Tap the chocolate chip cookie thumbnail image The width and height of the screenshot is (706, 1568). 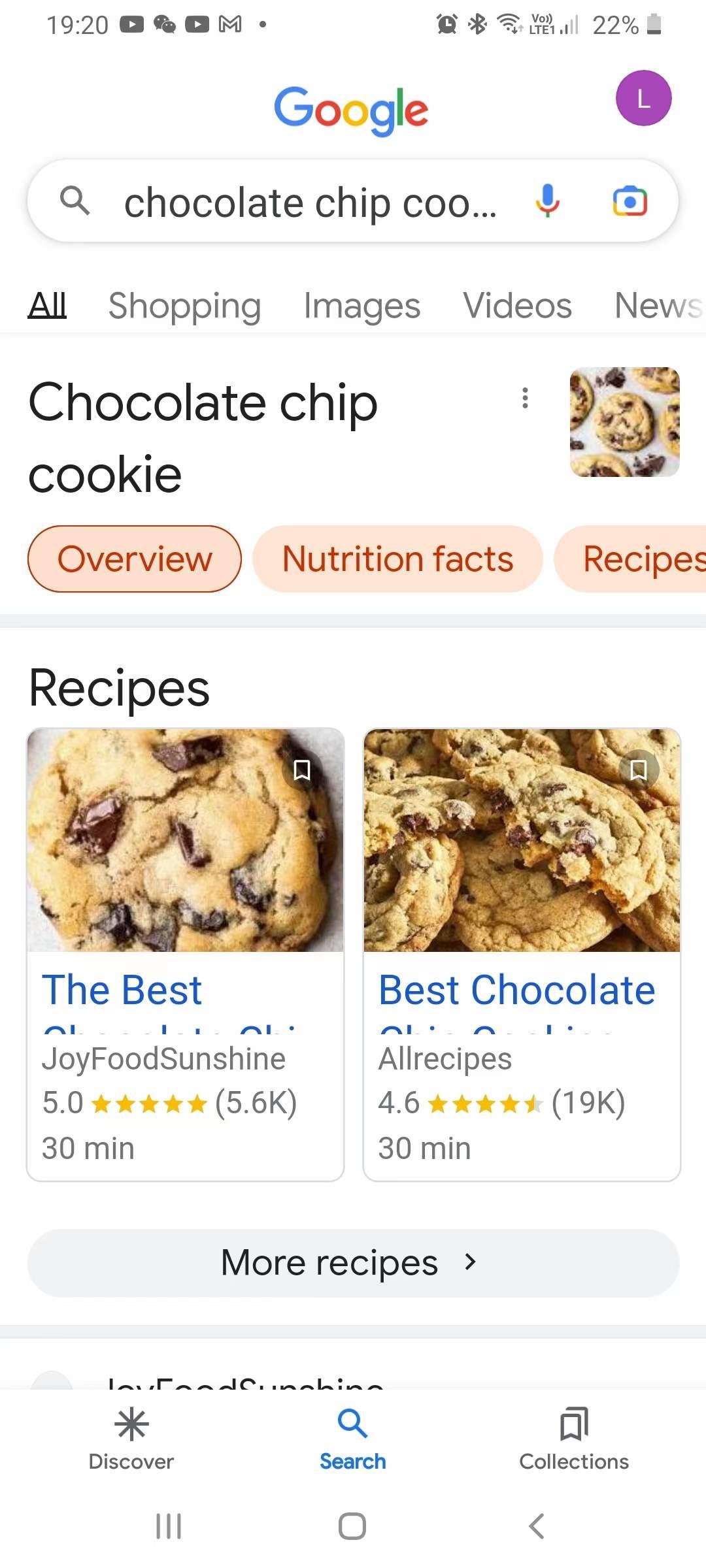point(624,422)
